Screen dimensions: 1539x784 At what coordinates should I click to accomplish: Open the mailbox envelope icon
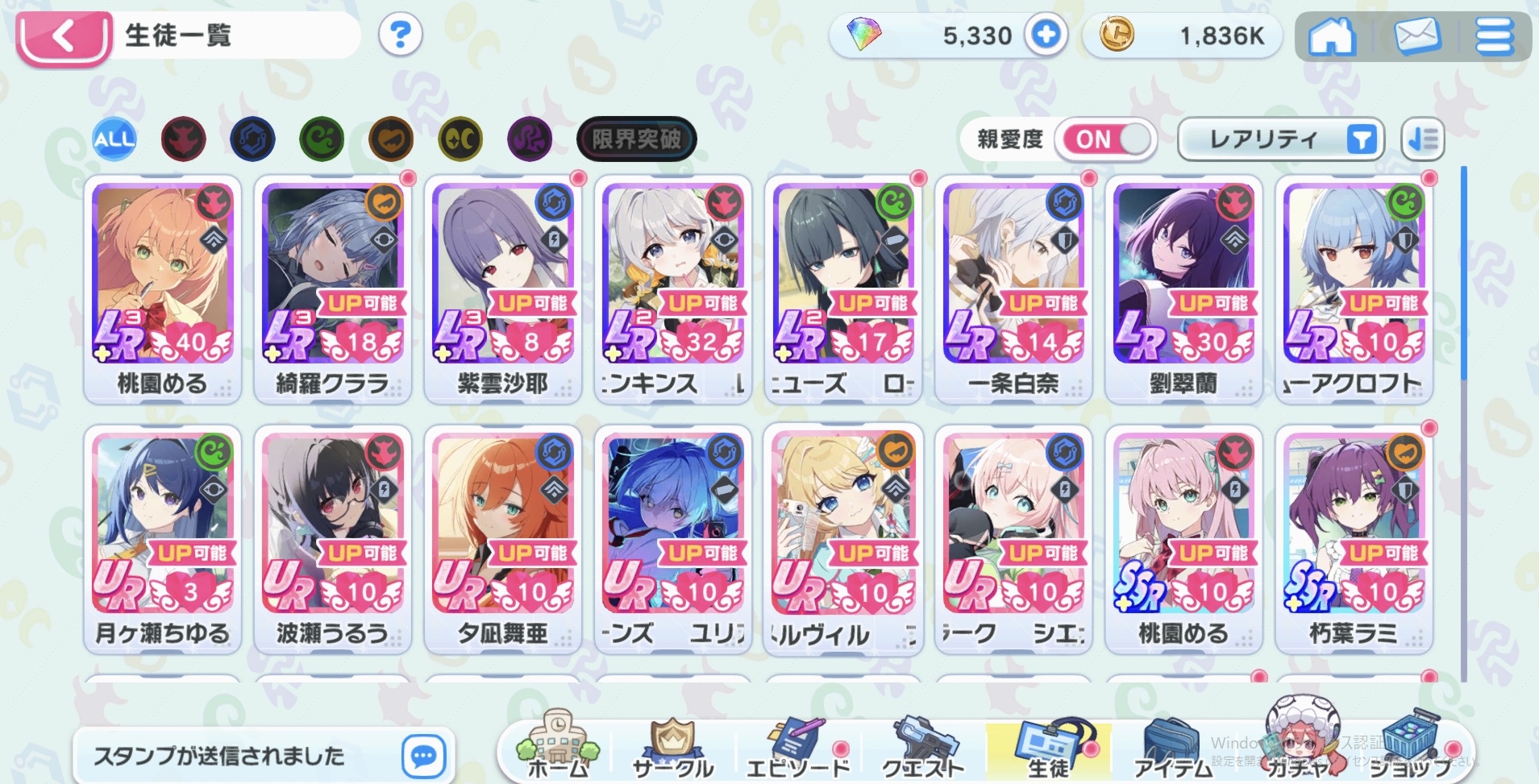1416,36
